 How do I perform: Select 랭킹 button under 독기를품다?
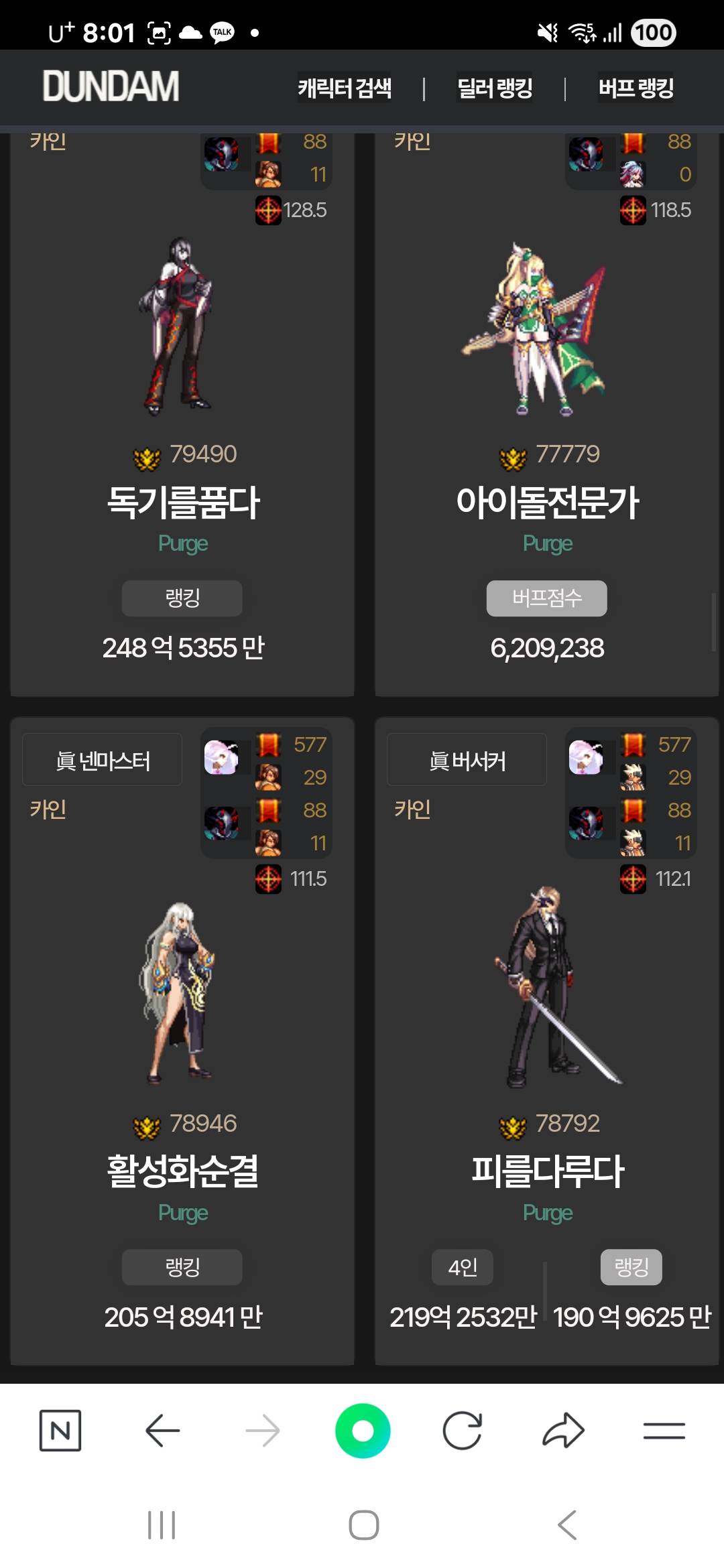(x=182, y=598)
